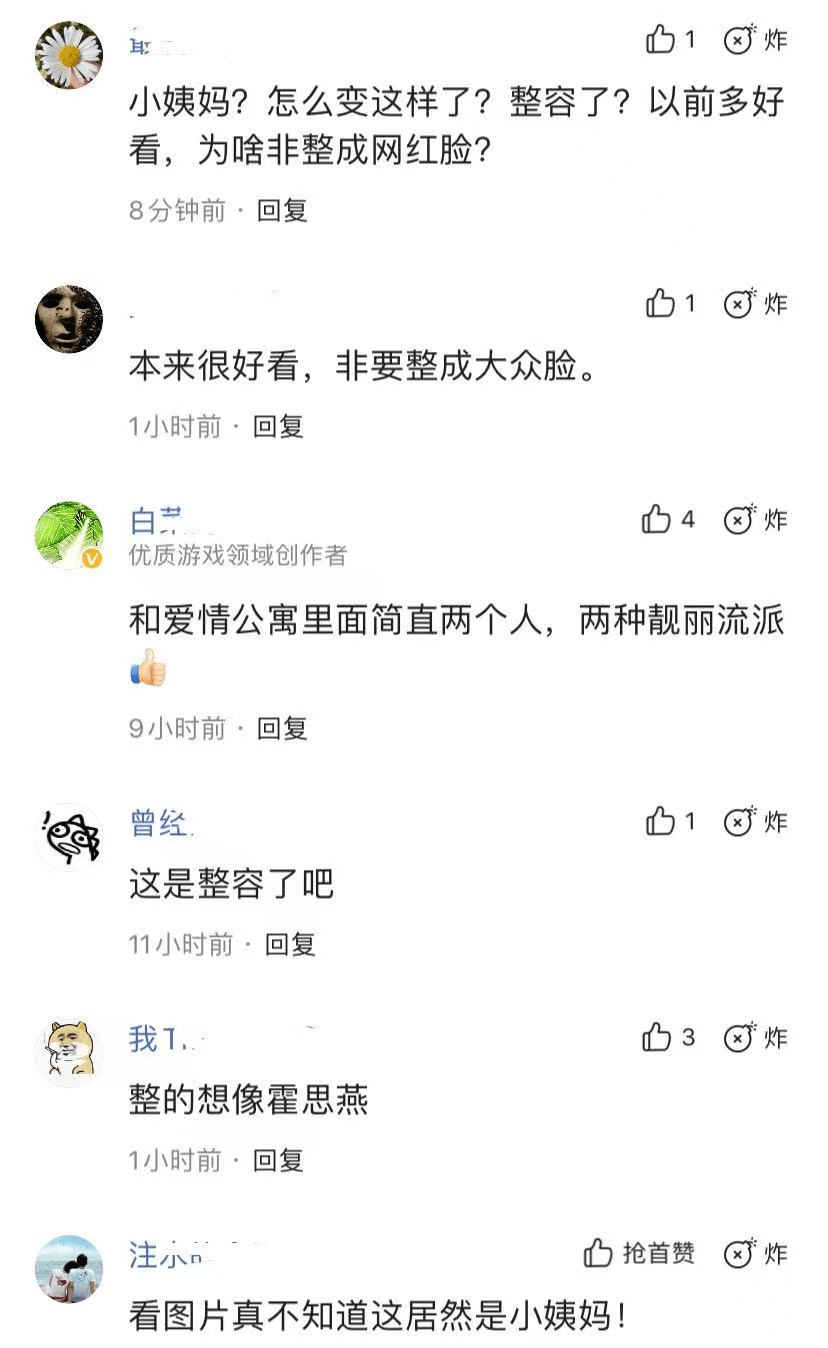This screenshot has height=1348, width=828.
Task: Like the comment 本来很好看，非要整成大众脸
Action: (661, 303)
